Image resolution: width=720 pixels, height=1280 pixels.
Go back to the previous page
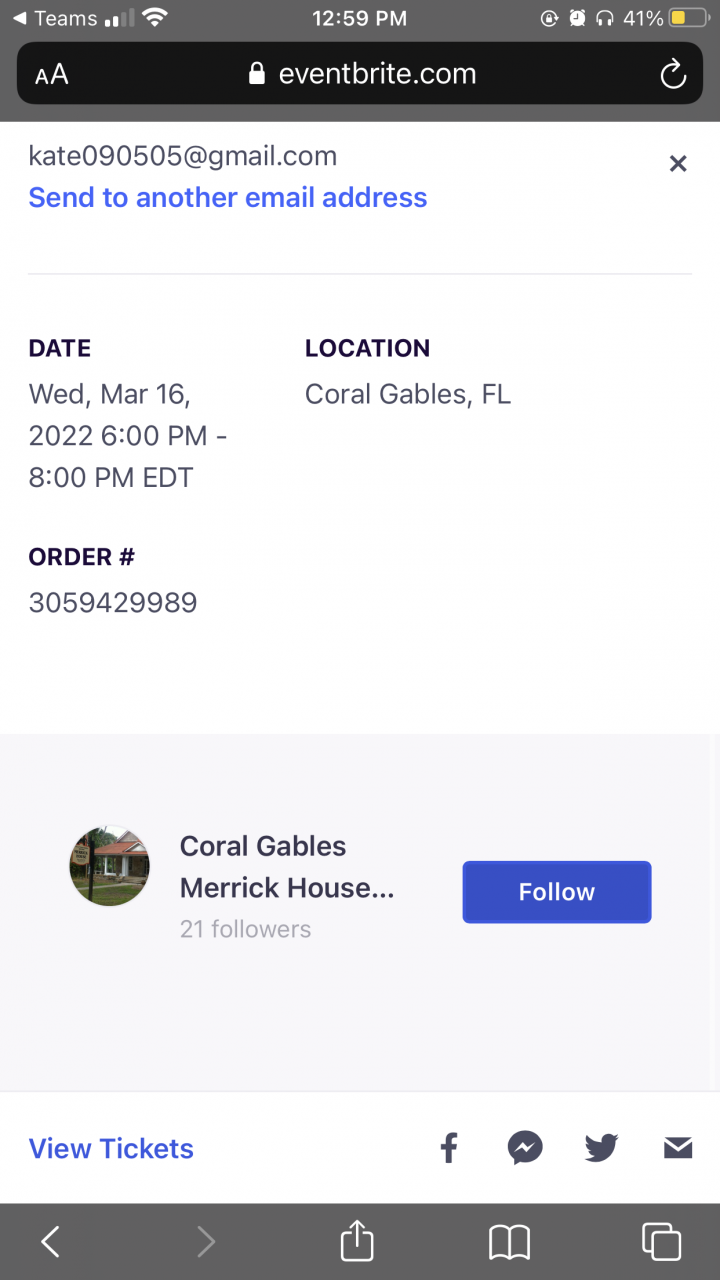pyautogui.click(x=51, y=1242)
